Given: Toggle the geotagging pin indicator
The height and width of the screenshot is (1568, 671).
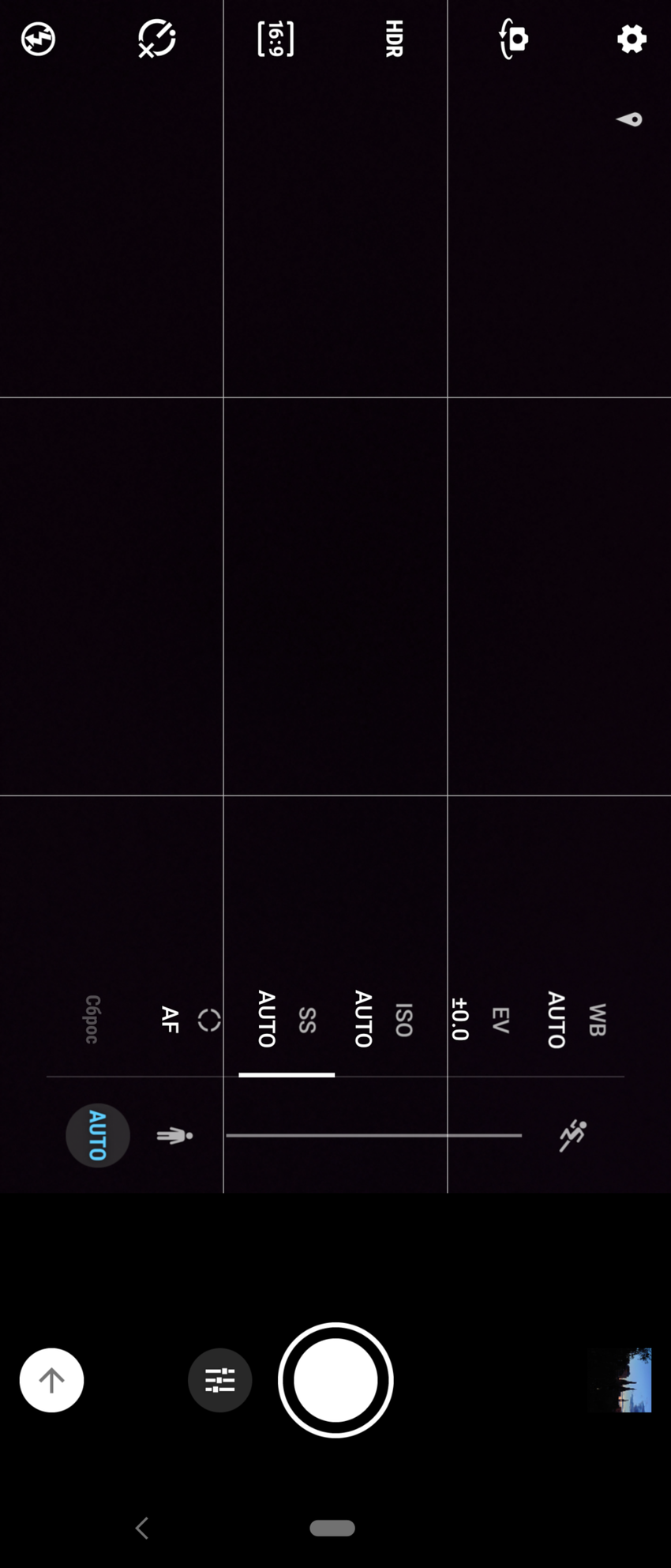Looking at the screenshot, I should 629,119.
